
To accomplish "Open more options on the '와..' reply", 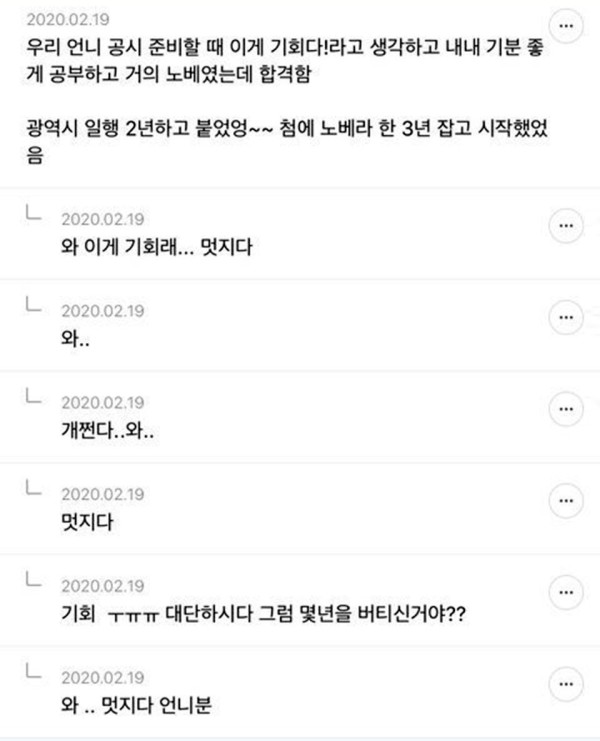I will 568,319.
